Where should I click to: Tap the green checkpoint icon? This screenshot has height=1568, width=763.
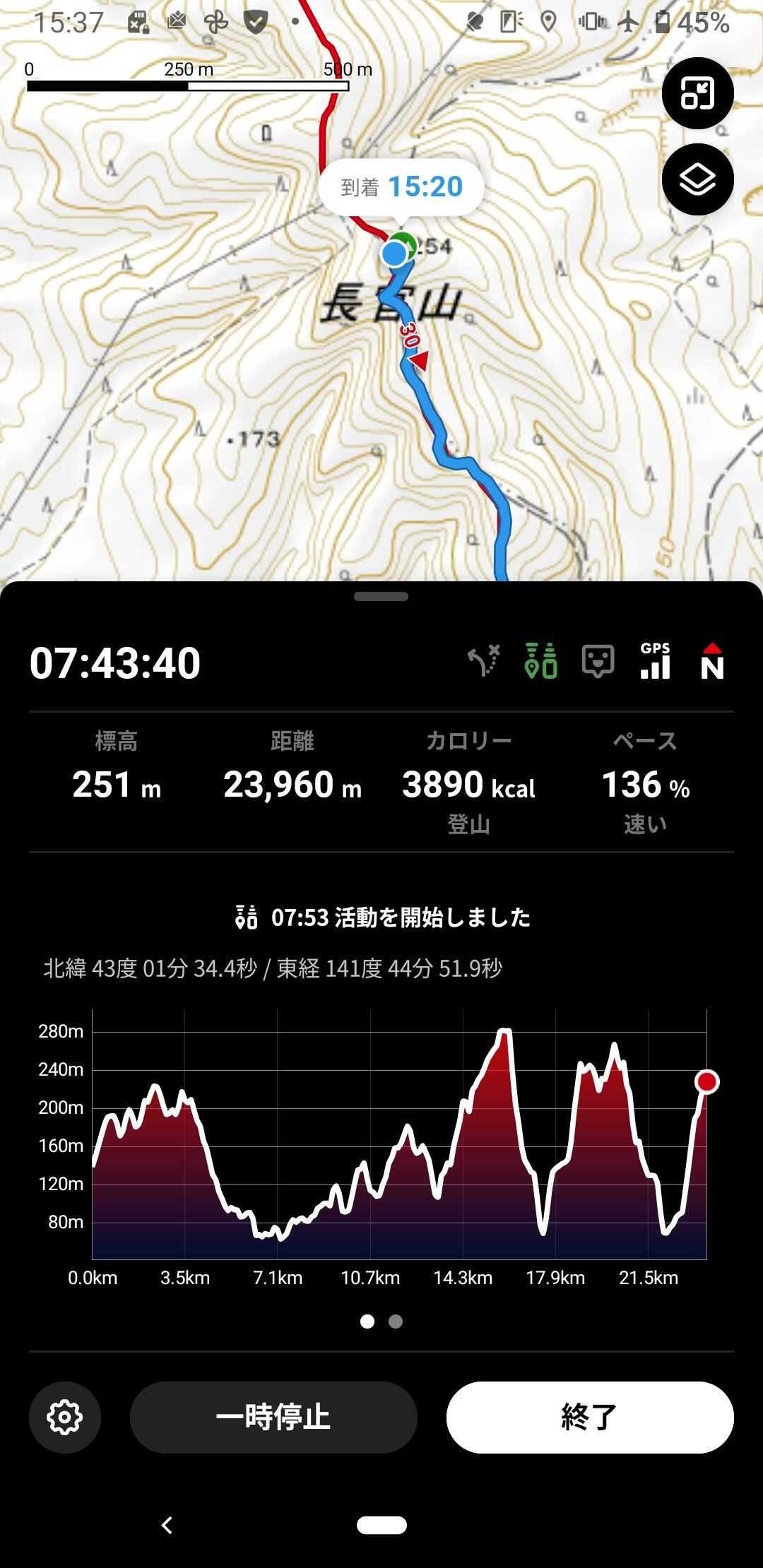(540, 662)
